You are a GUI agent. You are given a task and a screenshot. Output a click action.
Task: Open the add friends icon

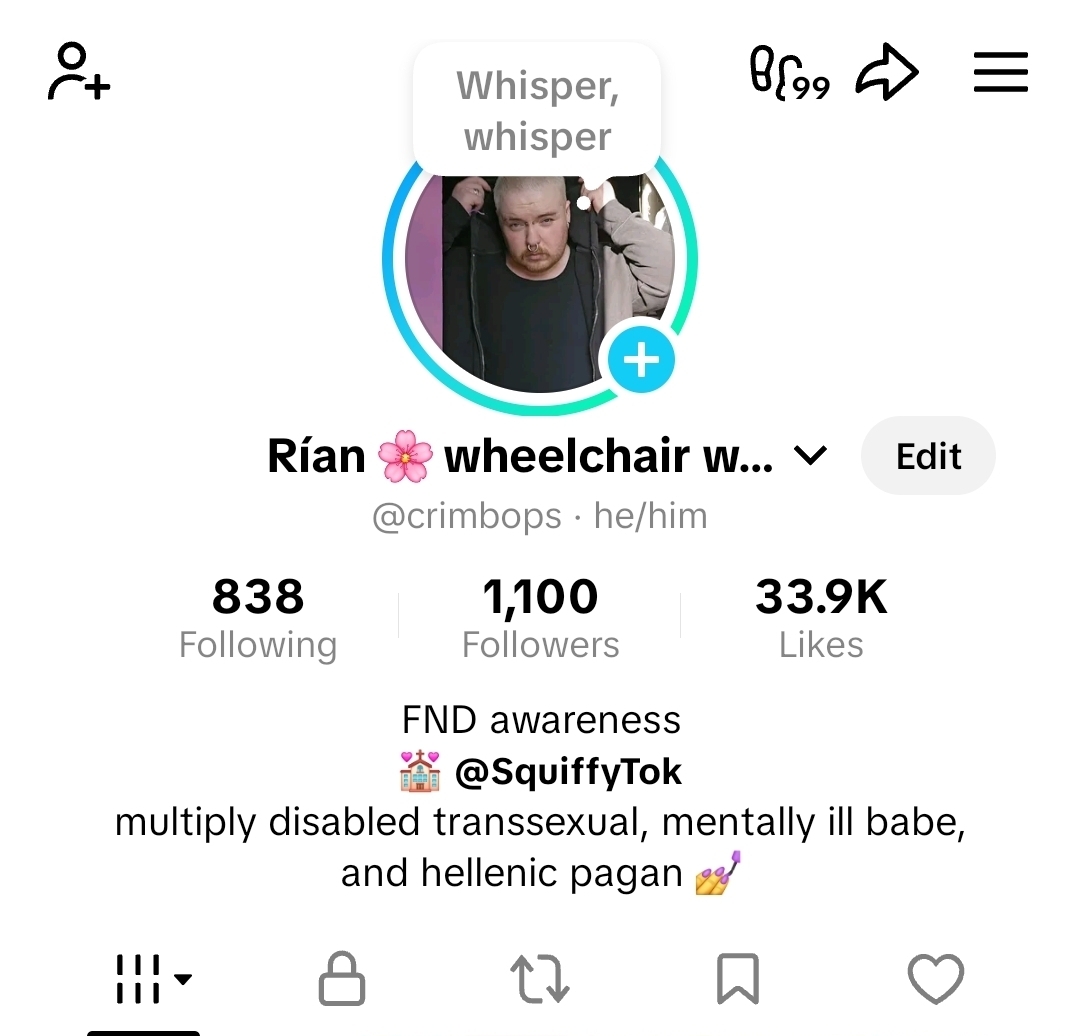click(78, 72)
